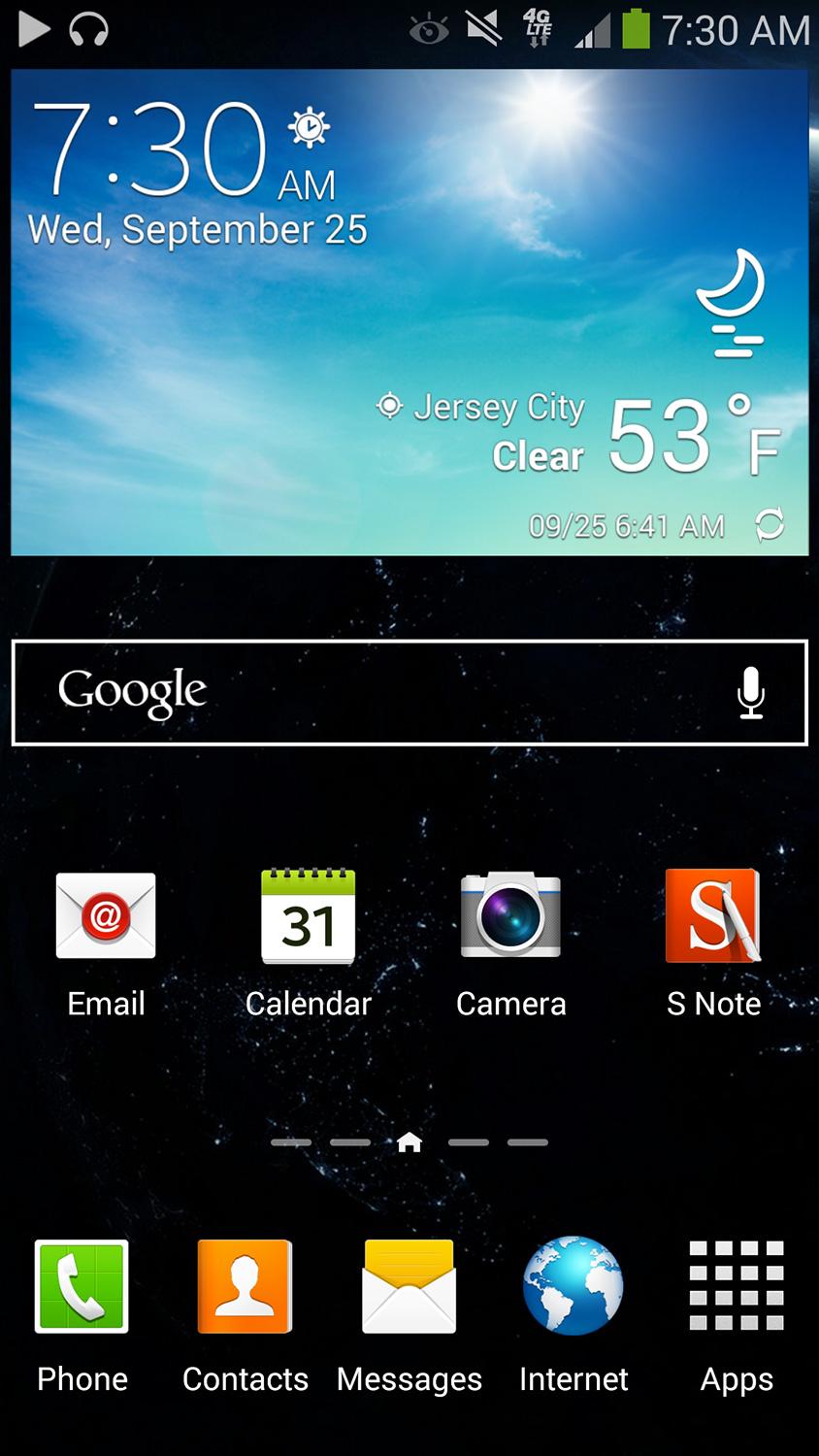This screenshot has height=1456, width=819.
Task: Open the Apps drawer
Action: tap(737, 1317)
